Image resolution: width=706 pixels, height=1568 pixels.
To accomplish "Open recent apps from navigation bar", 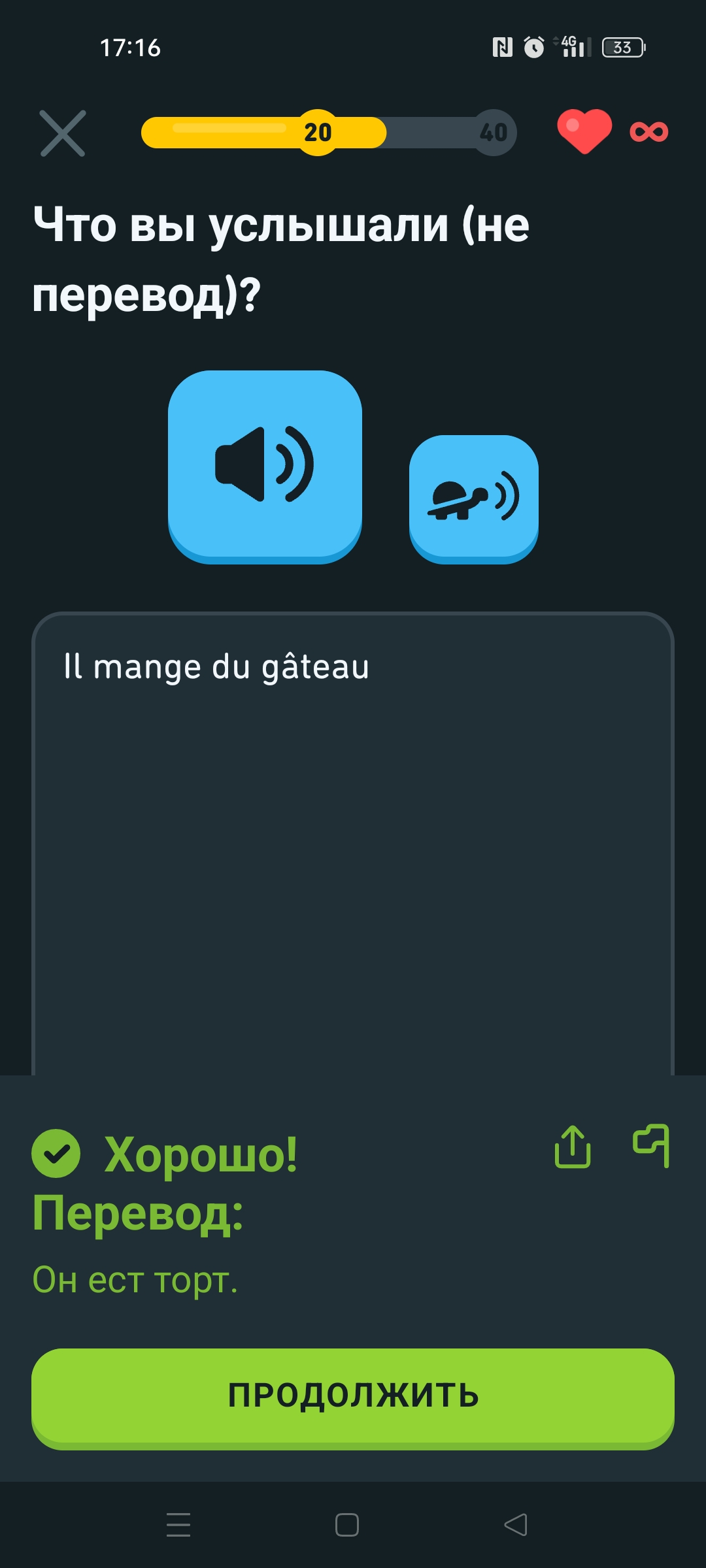I will coord(178,1525).
